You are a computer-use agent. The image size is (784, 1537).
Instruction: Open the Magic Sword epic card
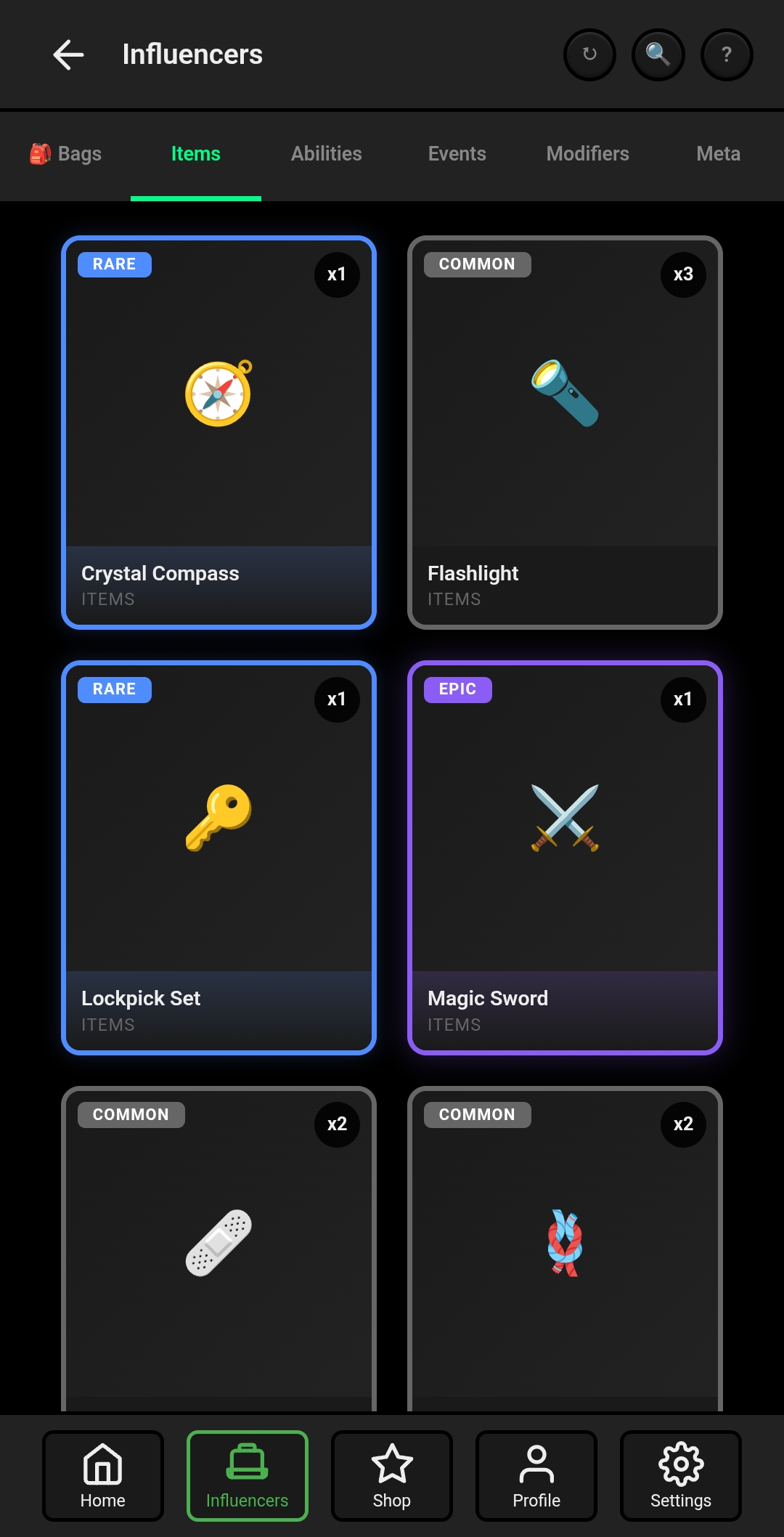pos(565,857)
